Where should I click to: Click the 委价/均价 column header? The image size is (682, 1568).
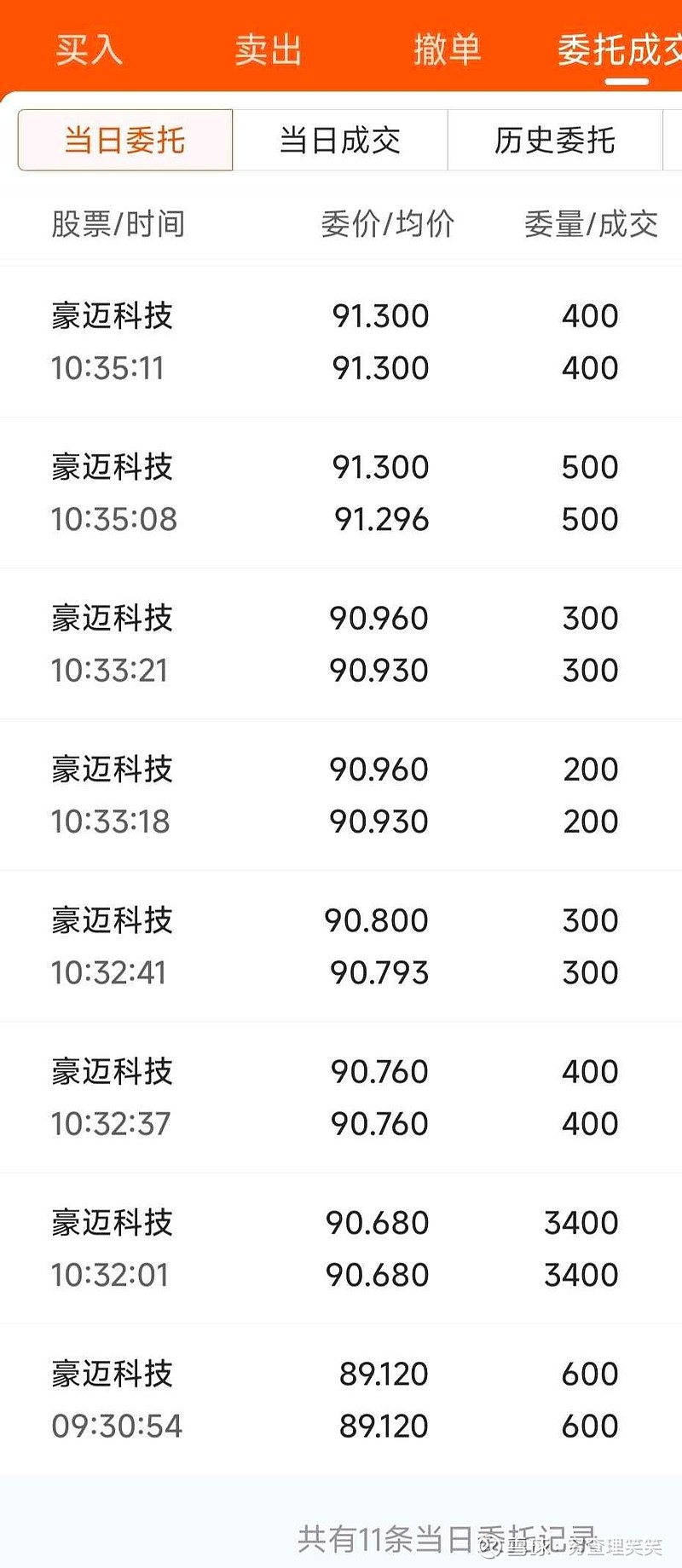click(385, 224)
